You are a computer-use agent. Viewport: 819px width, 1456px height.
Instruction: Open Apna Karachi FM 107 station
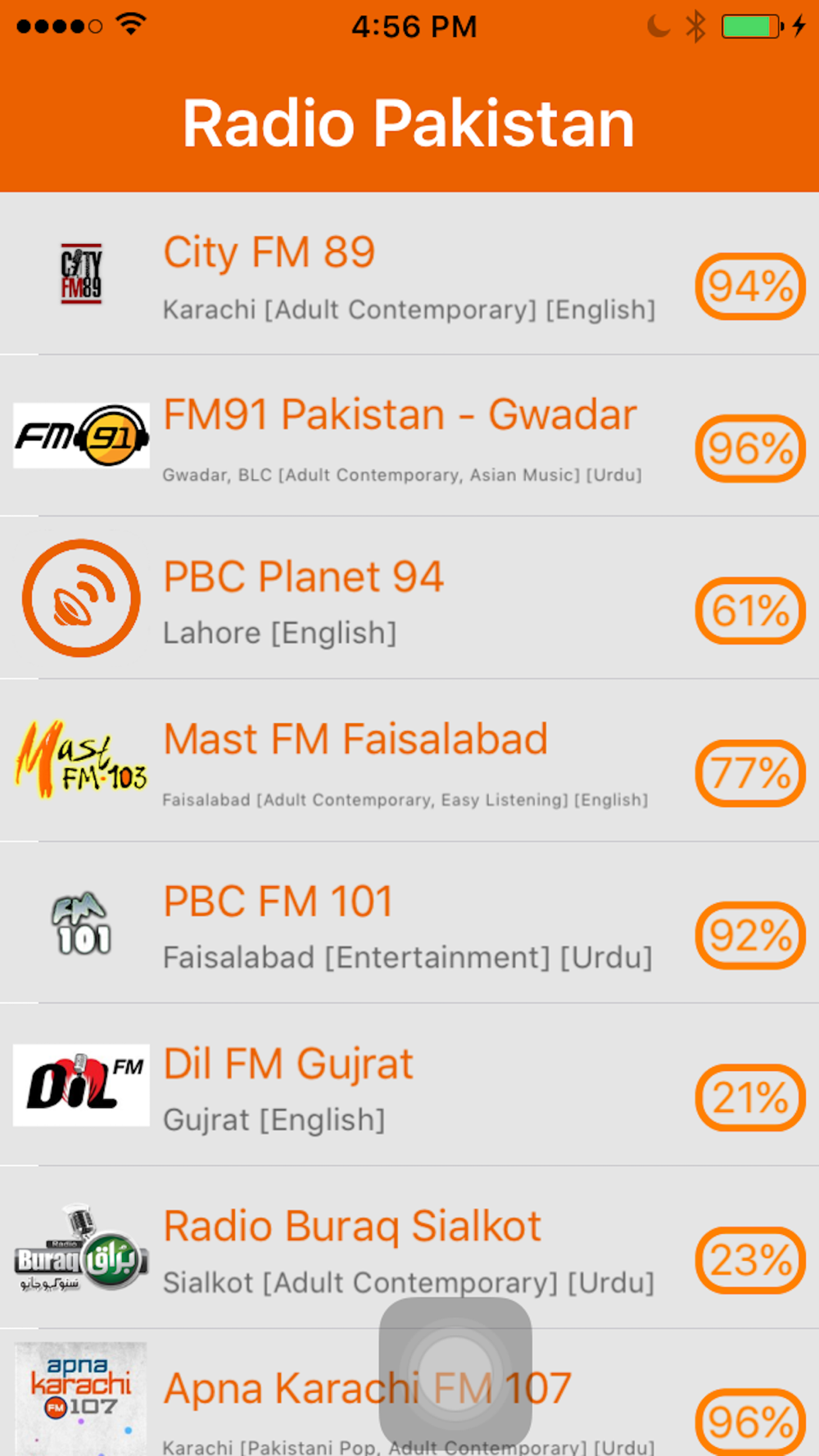pos(409,1393)
